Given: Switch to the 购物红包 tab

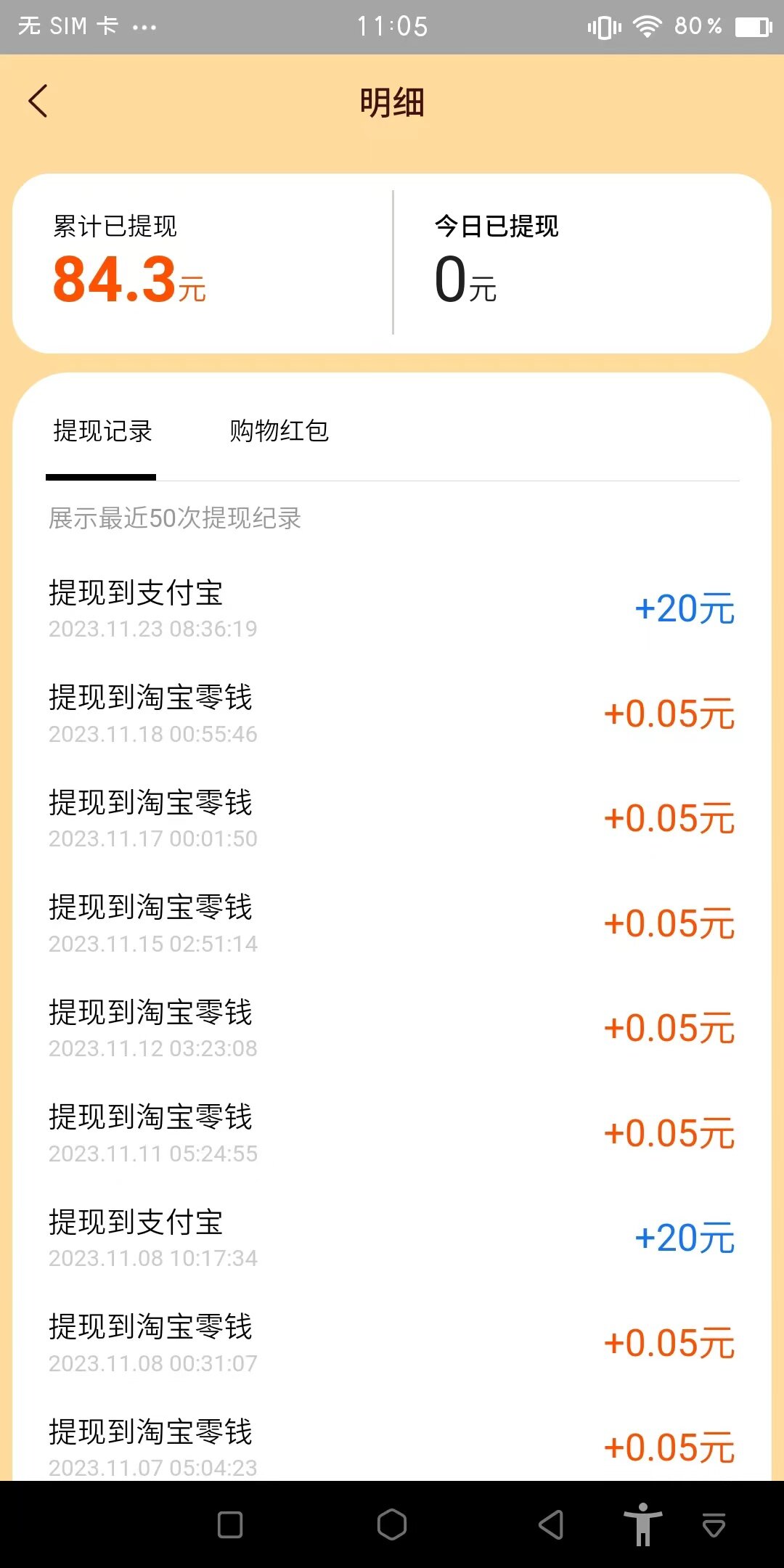Looking at the screenshot, I should click(x=279, y=431).
